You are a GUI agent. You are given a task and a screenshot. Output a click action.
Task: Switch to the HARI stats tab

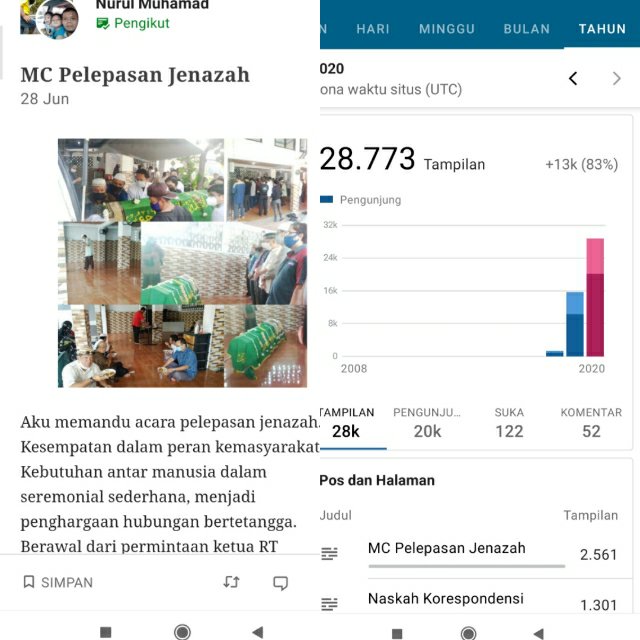click(x=373, y=28)
